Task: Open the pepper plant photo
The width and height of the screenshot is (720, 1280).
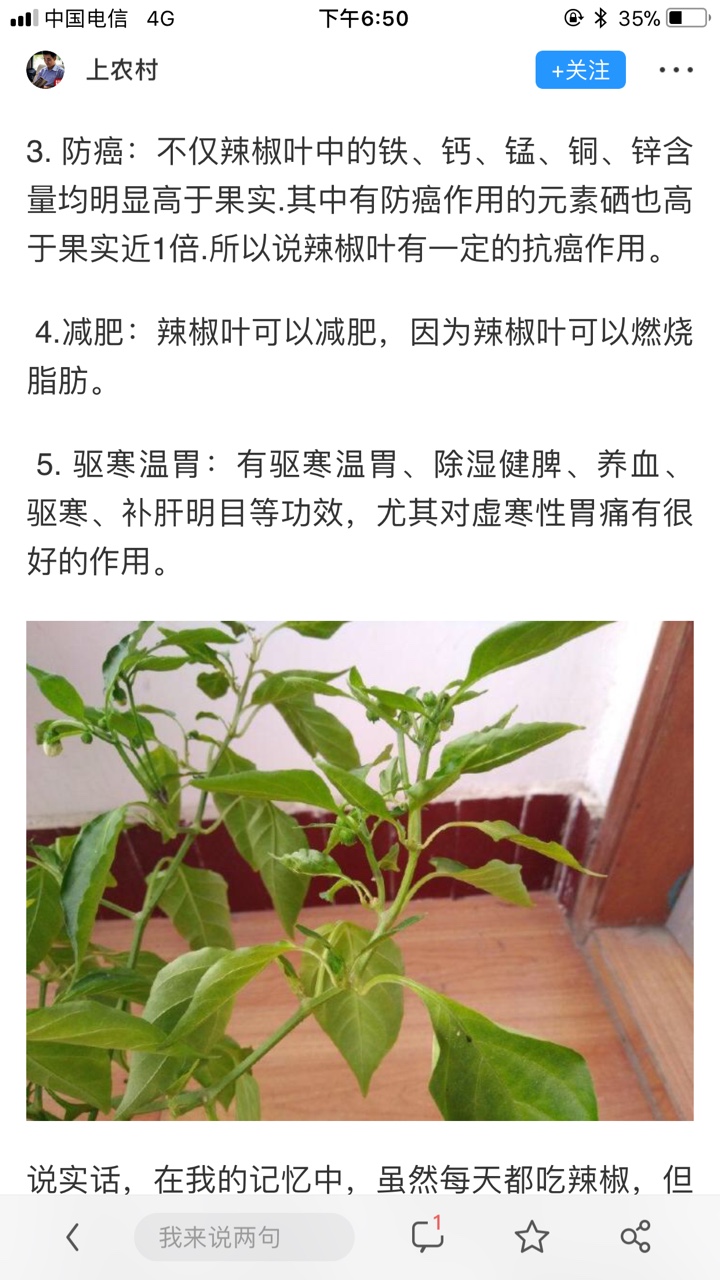Action: click(360, 870)
